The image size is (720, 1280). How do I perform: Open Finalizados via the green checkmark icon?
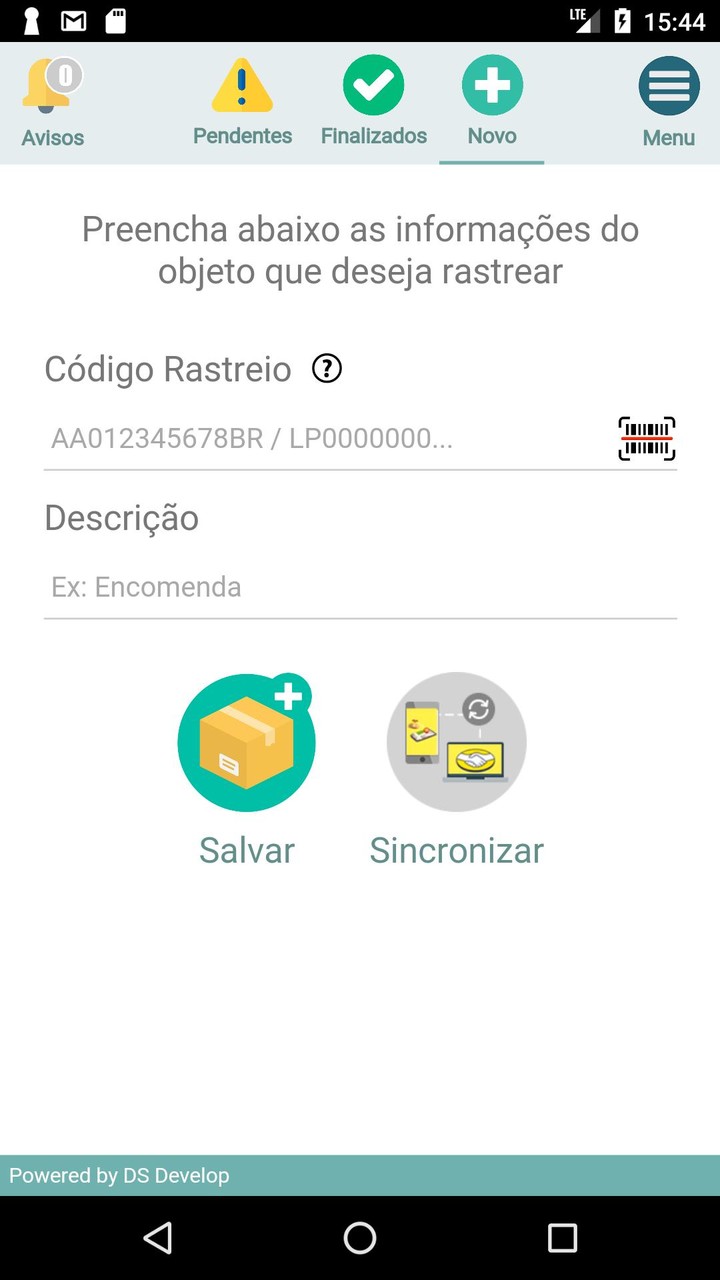pyautogui.click(x=372, y=85)
